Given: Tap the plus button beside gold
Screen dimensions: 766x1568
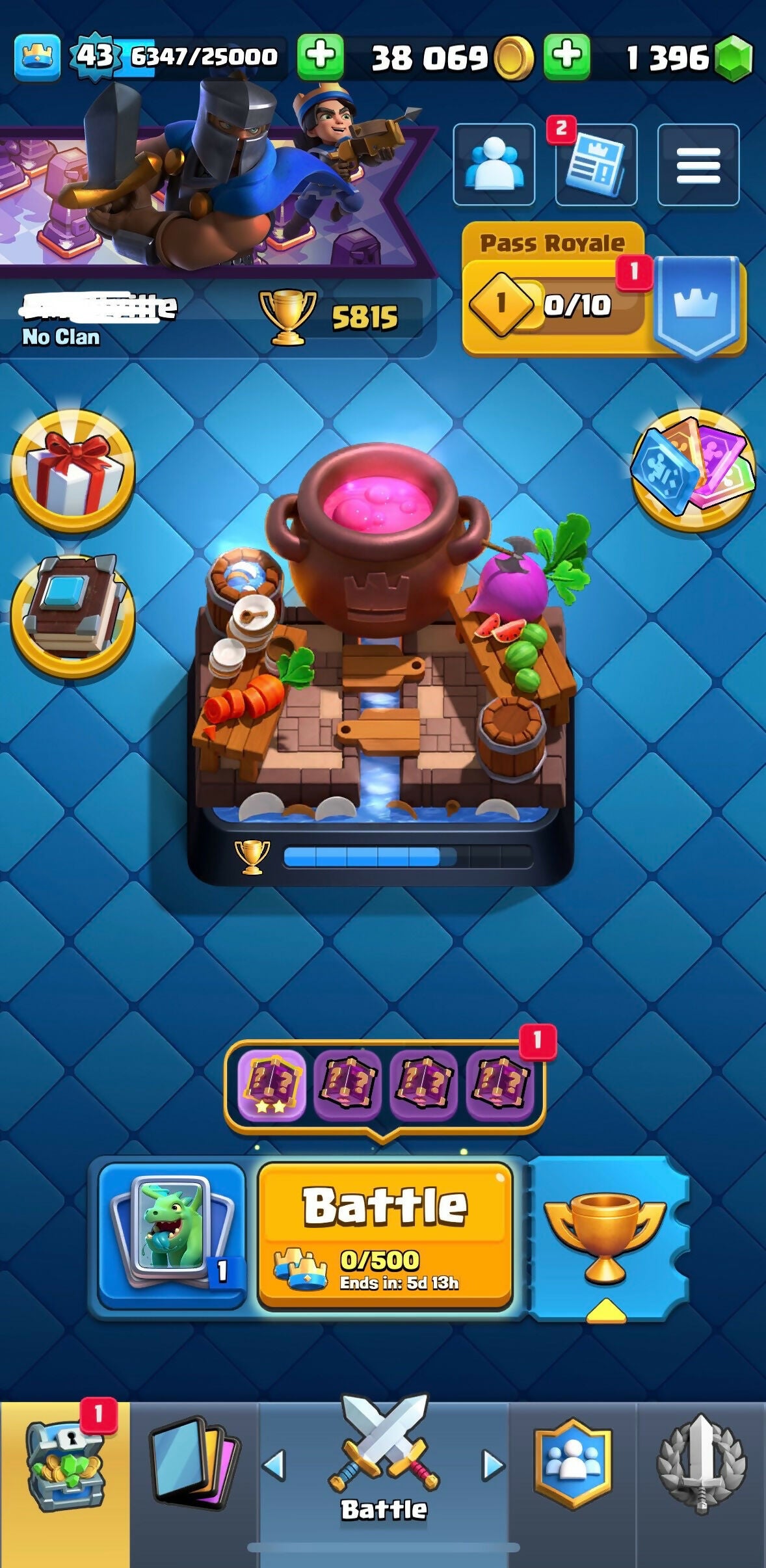Looking at the screenshot, I should point(567,57).
